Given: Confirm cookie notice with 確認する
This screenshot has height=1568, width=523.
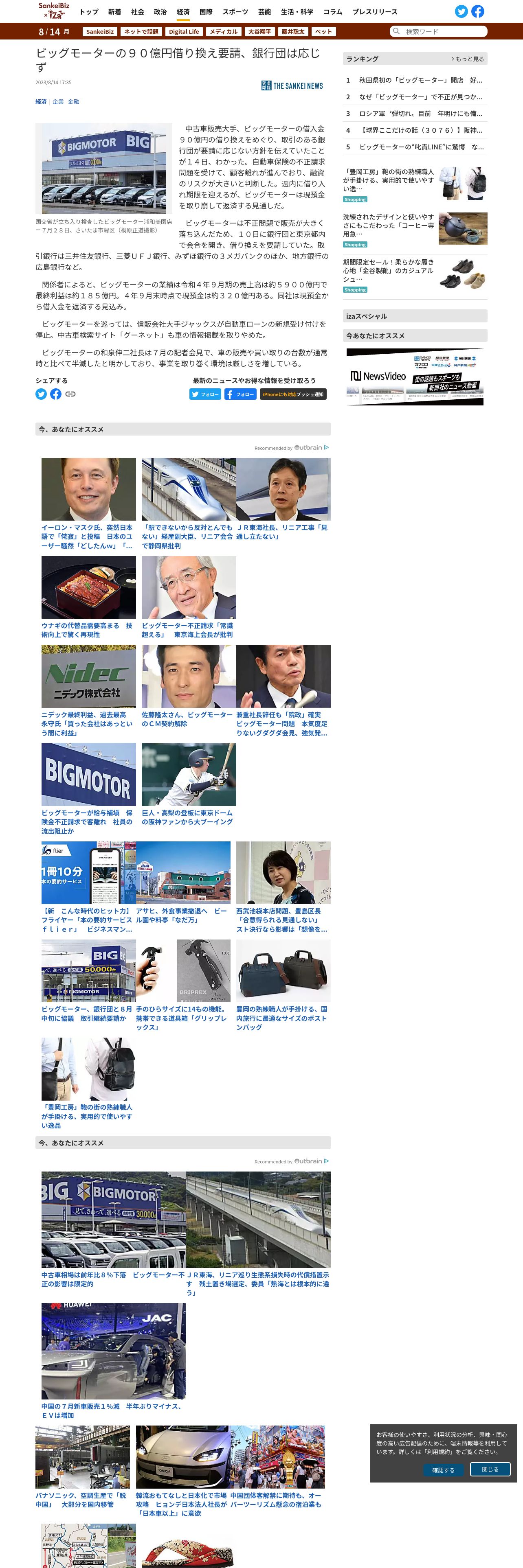Looking at the screenshot, I should click(443, 1469).
